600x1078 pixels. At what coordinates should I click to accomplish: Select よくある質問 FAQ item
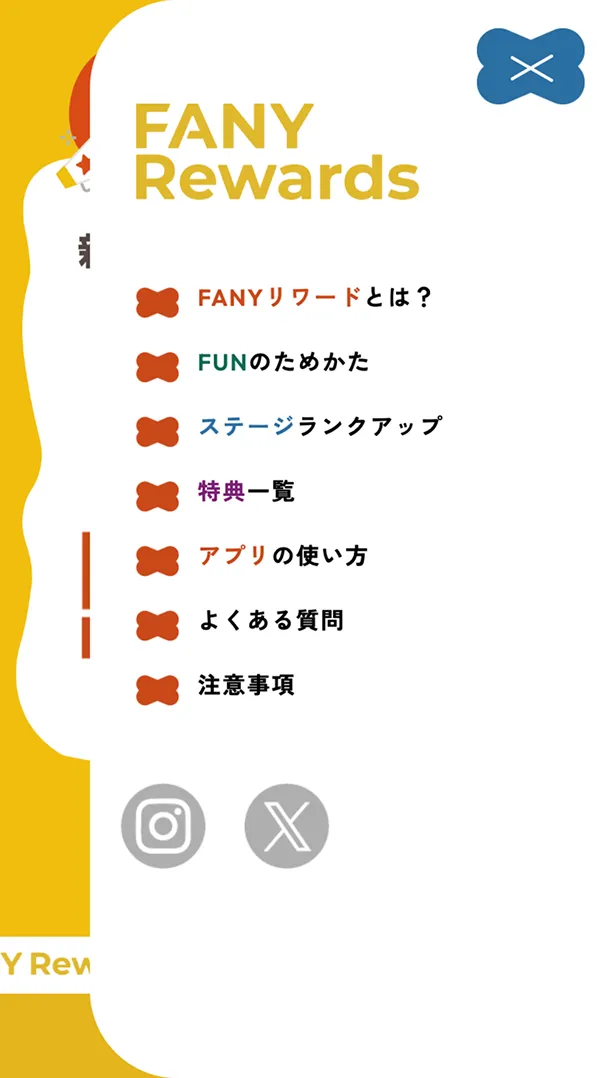pyautogui.click(x=270, y=621)
